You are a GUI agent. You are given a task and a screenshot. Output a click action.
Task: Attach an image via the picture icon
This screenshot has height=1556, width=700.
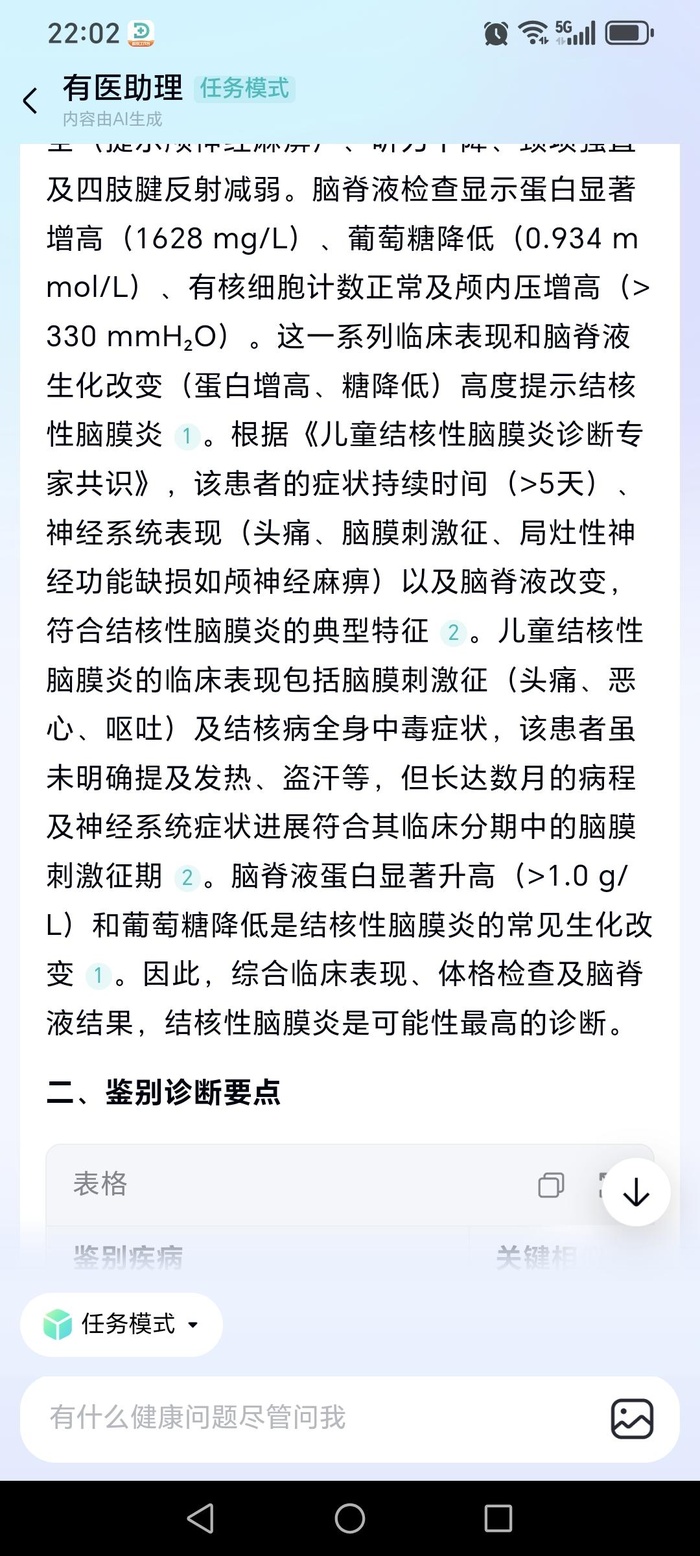[632, 1418]
